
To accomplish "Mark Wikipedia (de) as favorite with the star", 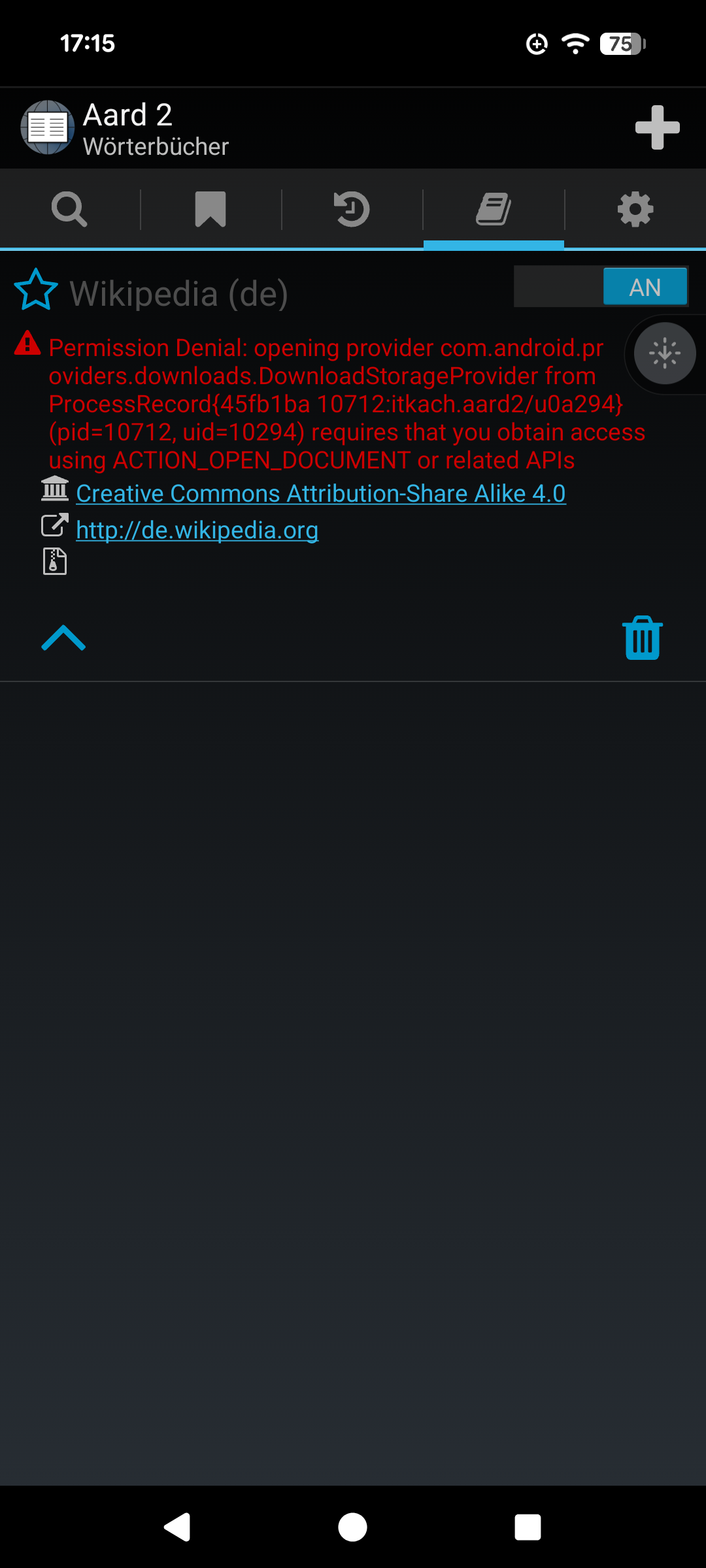I will [x=36, y=290].
